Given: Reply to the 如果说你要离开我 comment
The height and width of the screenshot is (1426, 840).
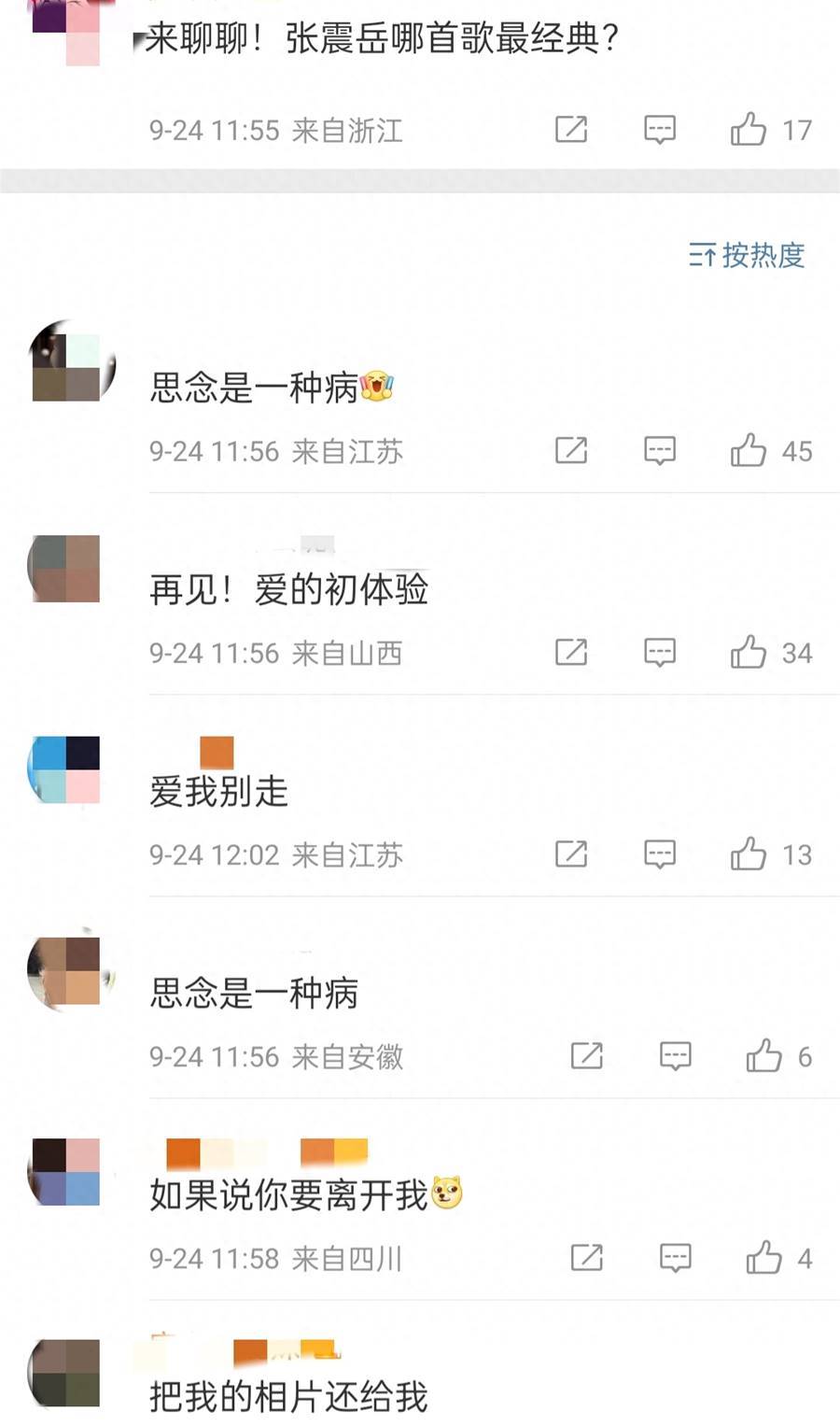Looking at the screenshot, I should 675,1258.
